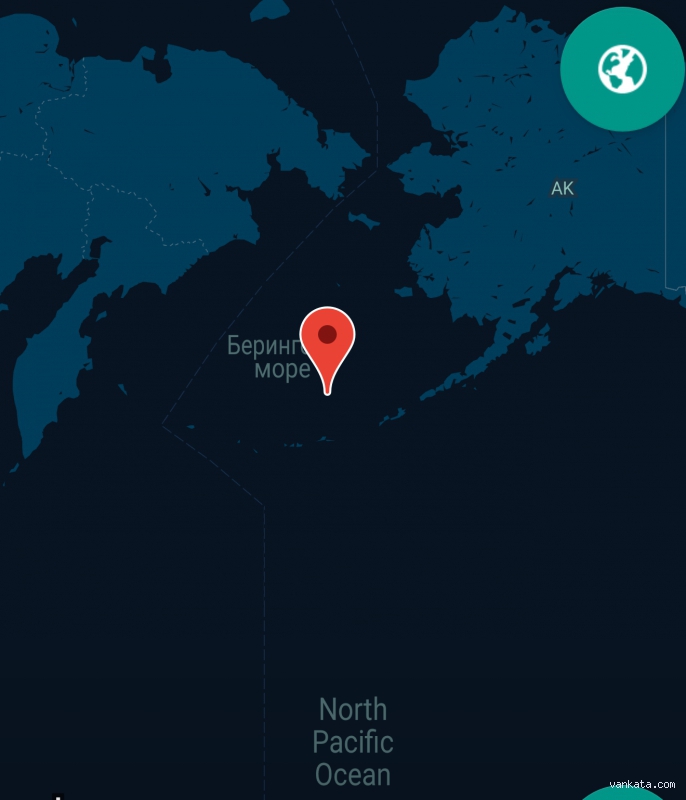Tap the teal globe floating button

pyautogui.click(x=622, y=68)
